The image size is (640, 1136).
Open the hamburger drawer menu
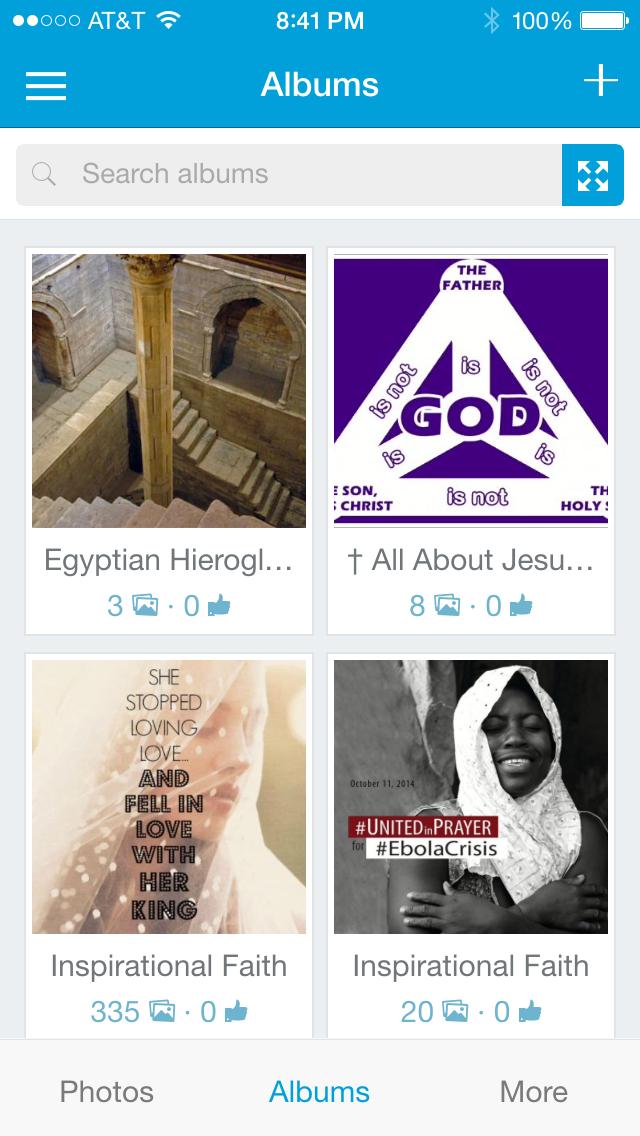tap(46, 85)
